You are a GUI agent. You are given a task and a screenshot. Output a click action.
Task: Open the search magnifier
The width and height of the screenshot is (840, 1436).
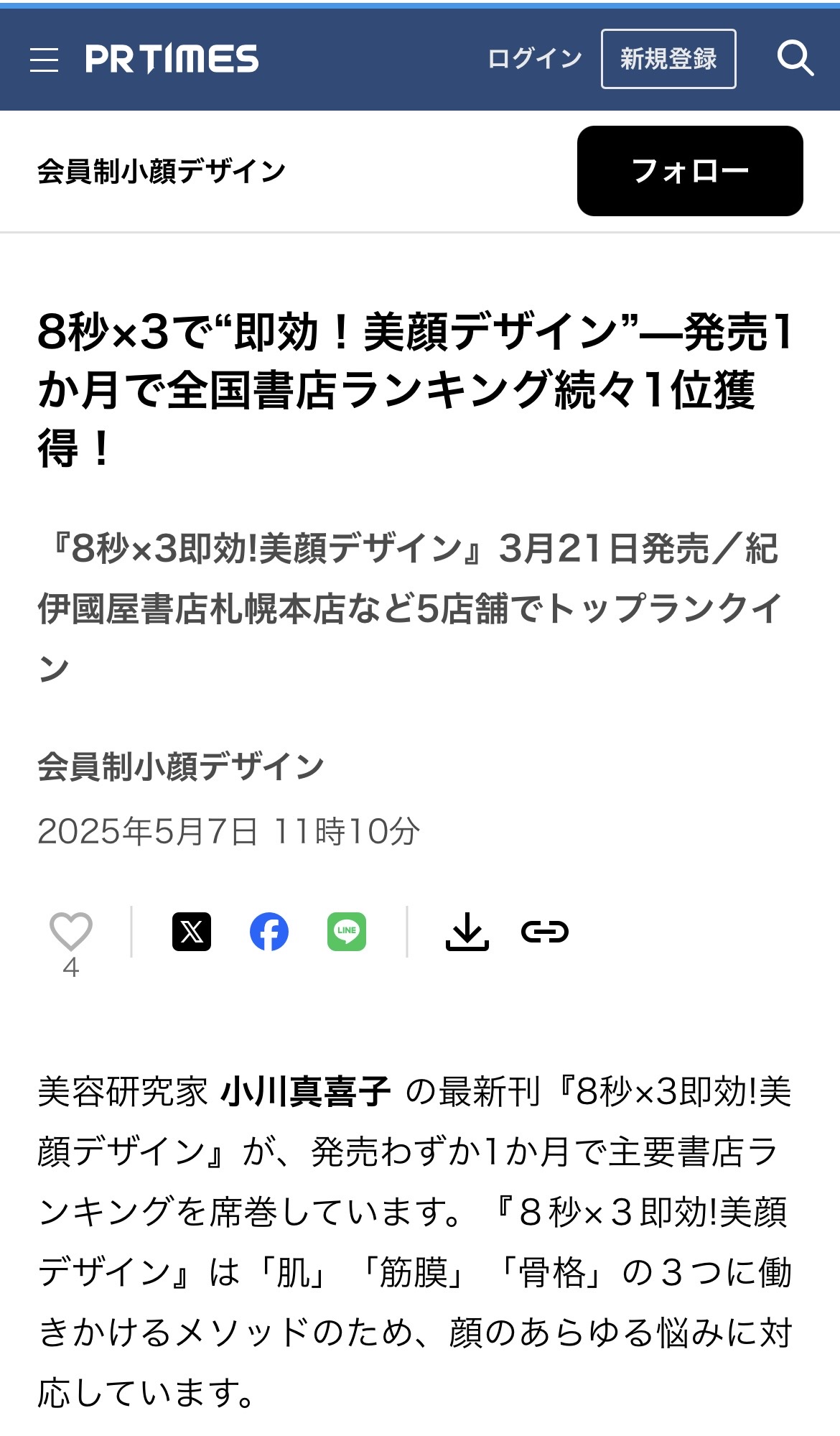click(x=795, y=59)
